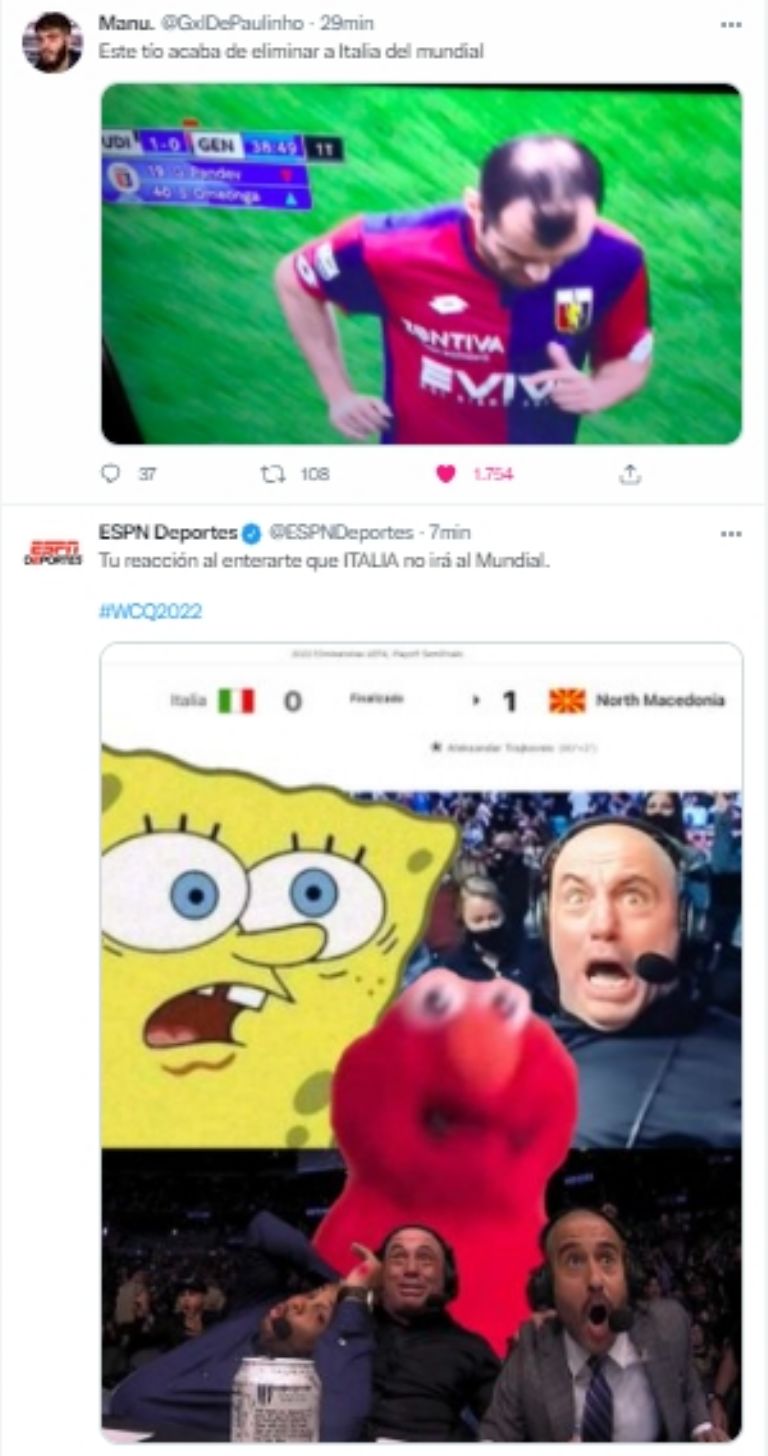Screen dimensions: 768x1456
Task: Visit the @ESPNDeportes account handle
Action: coord(341,532)
